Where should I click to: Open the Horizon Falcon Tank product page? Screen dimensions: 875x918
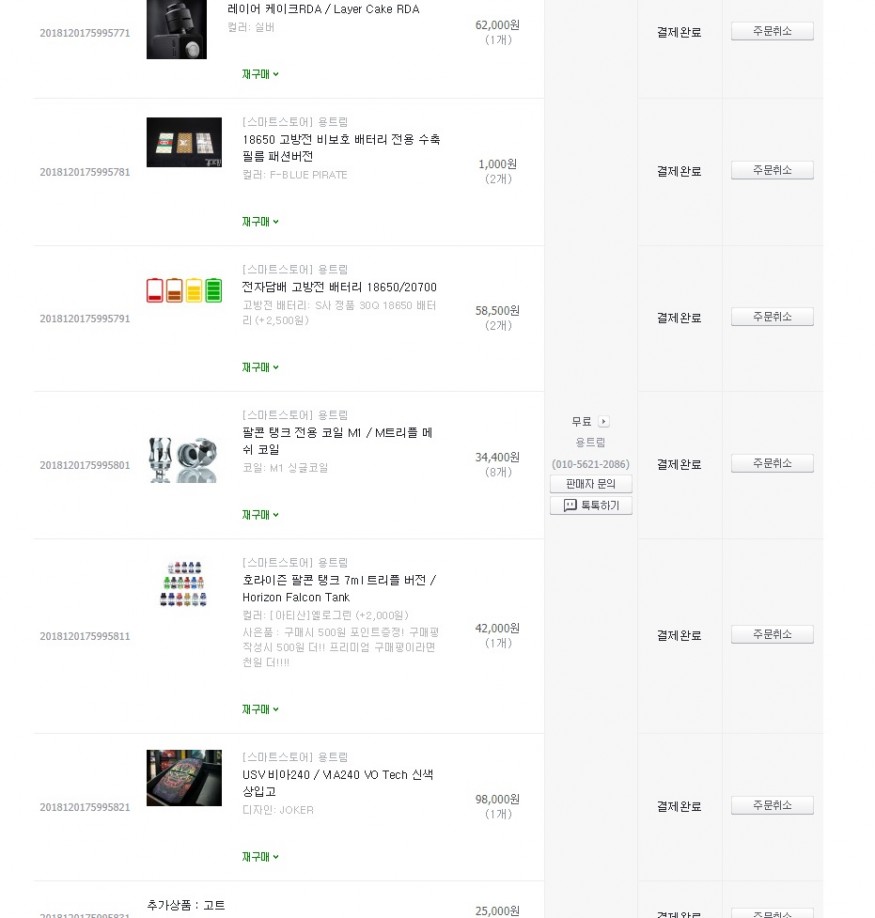tap(338, 589)
